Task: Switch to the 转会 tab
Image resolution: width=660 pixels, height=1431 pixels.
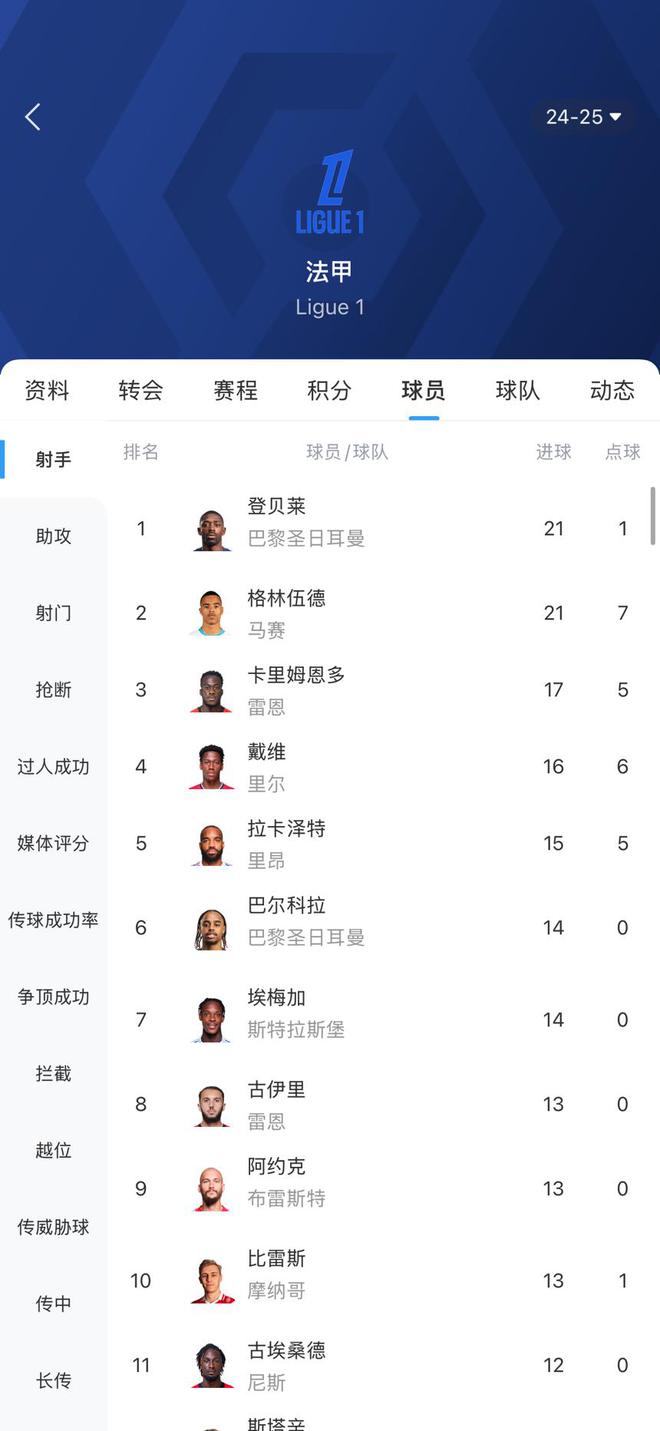Action: pos(140,390)
